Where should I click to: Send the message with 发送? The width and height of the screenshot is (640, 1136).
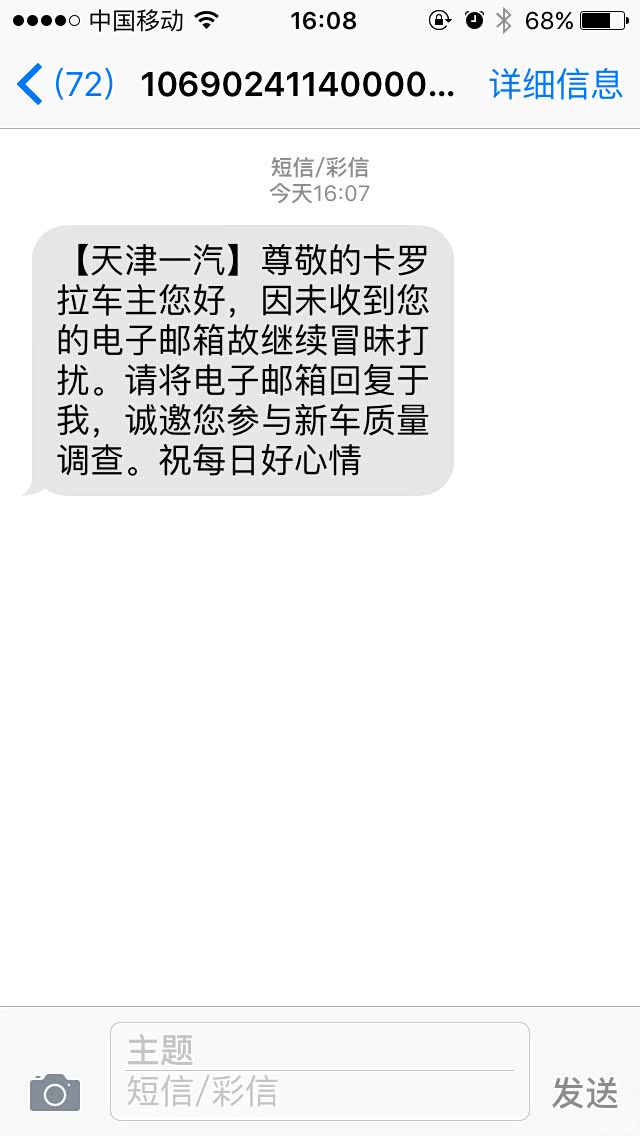coord(586,1093)
